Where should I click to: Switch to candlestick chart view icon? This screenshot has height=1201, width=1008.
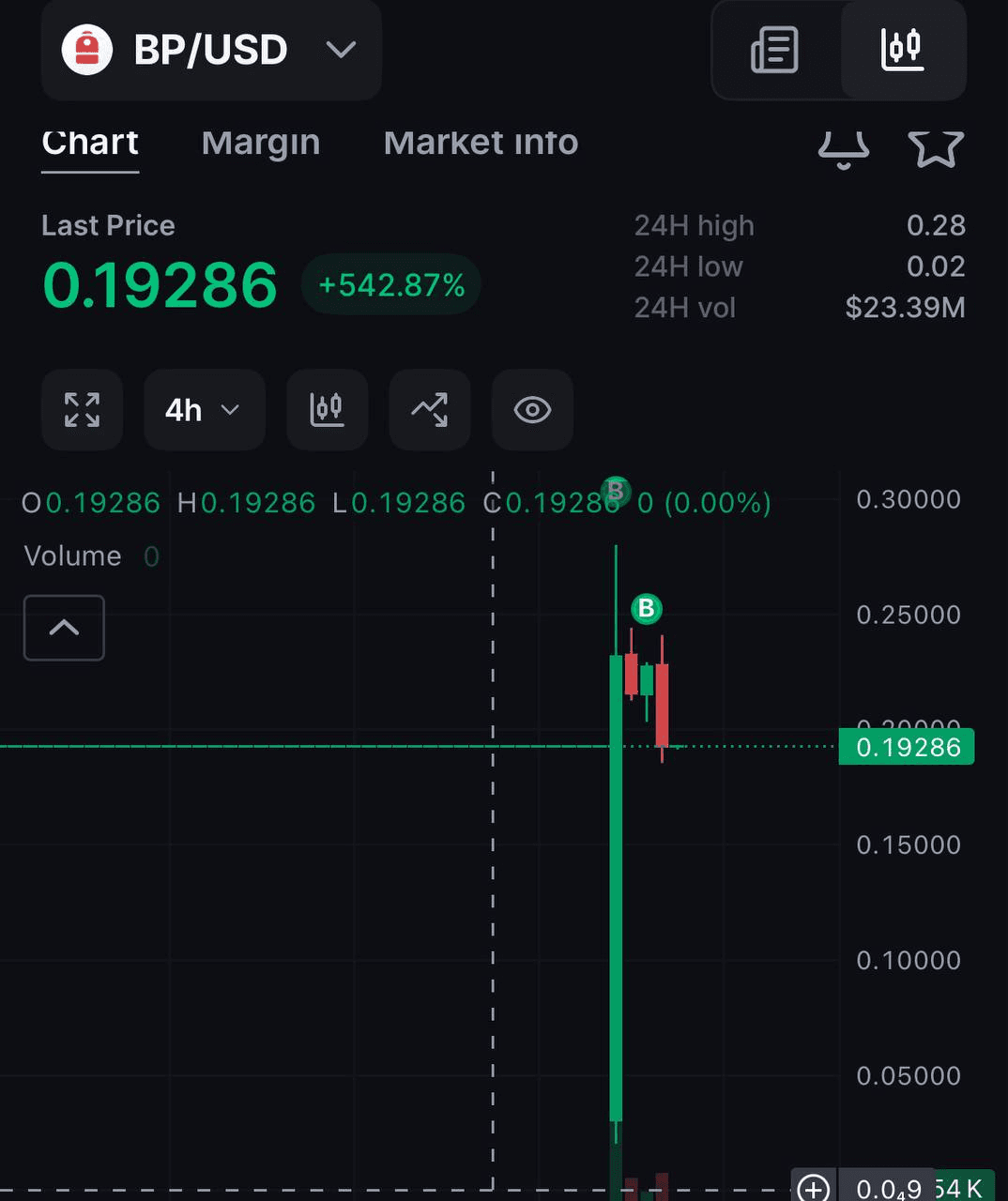click(x=901, y=51)
